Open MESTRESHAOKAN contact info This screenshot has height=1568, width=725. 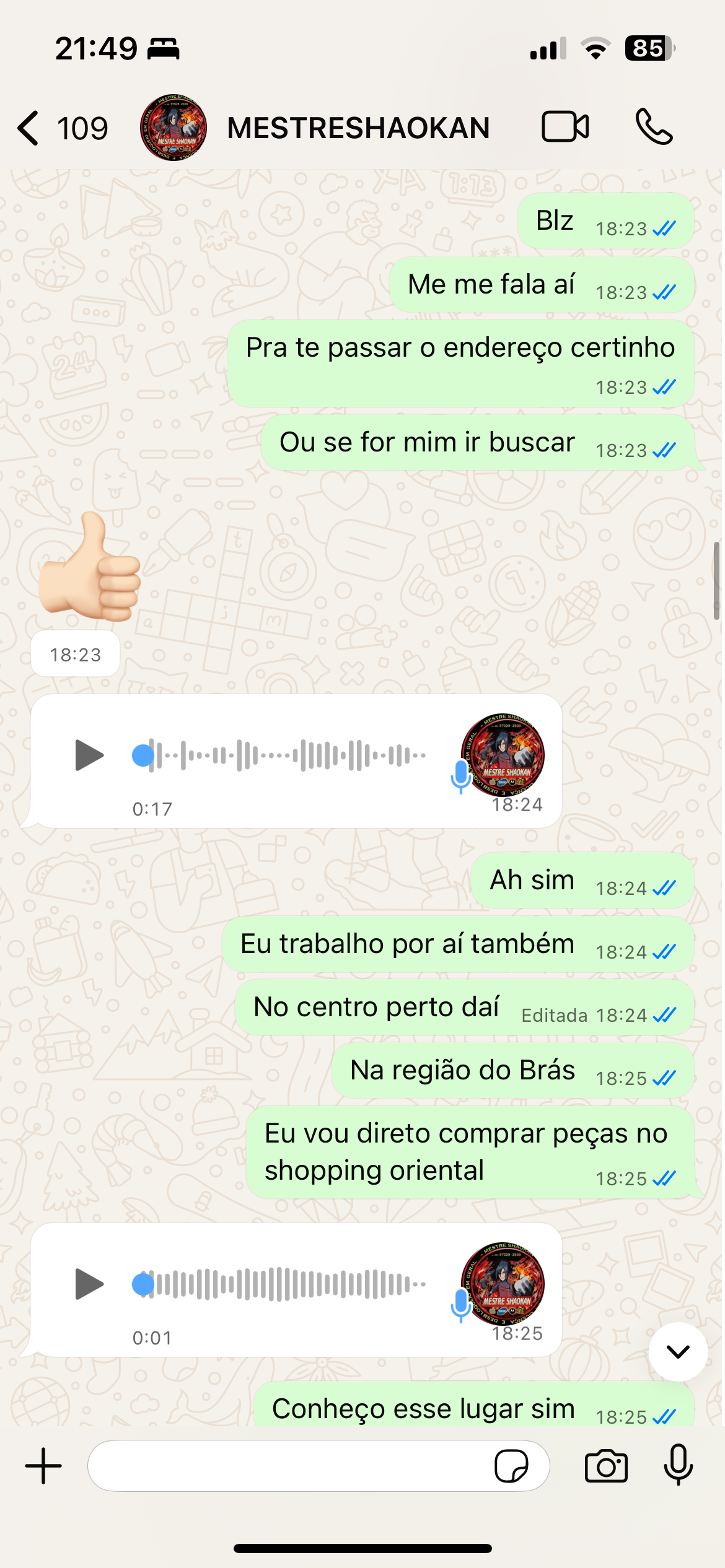tap(358, 128)
